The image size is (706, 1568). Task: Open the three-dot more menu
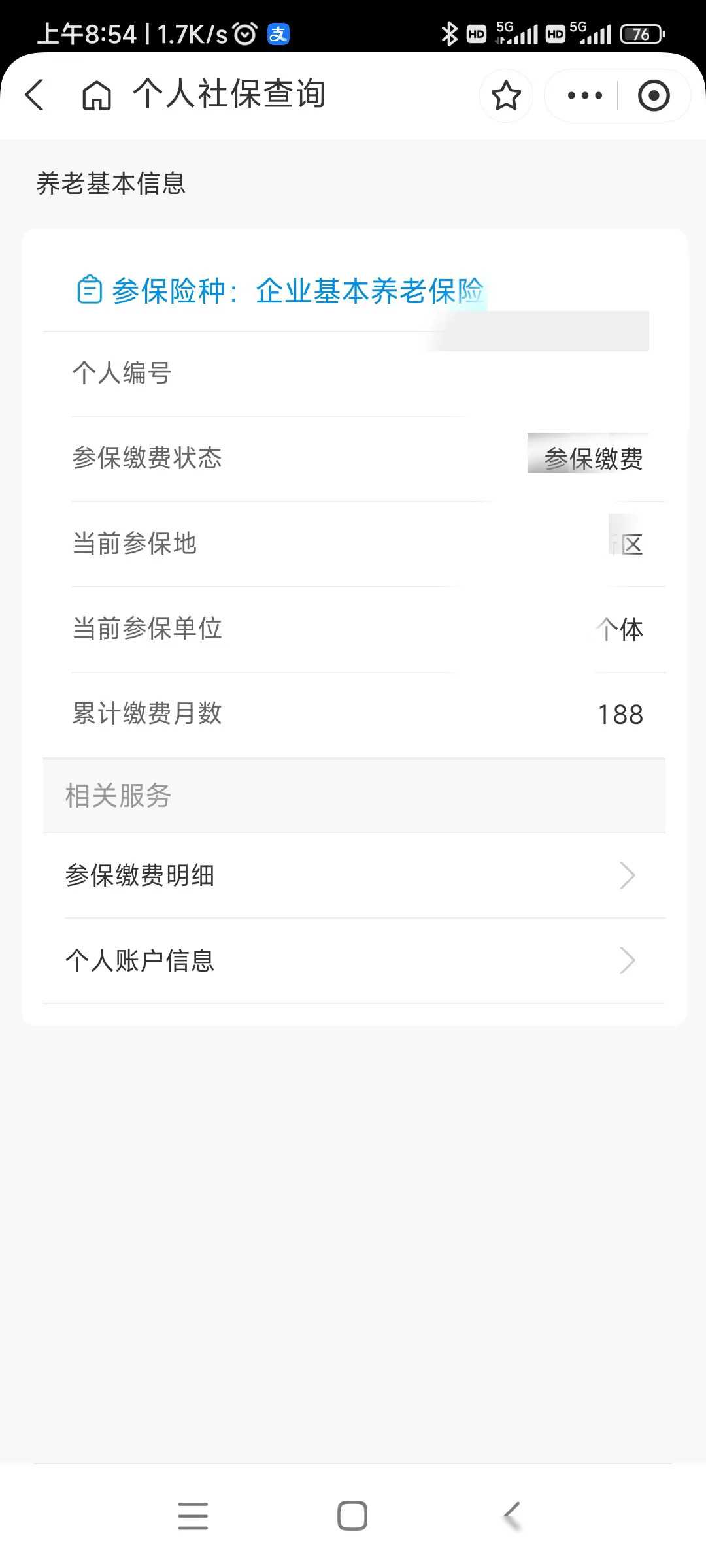click(x=584, y=95)
